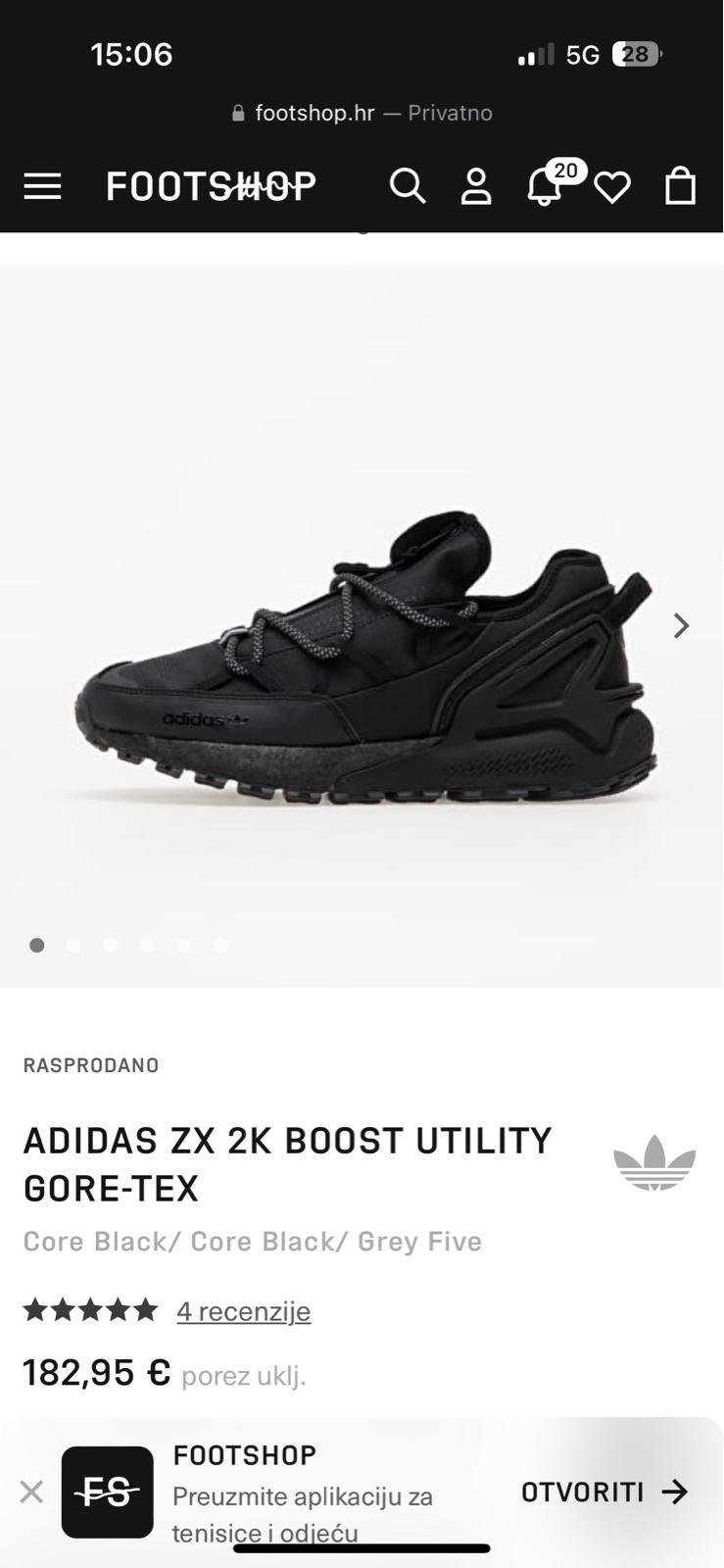Show the next product photo with the arrow
The height and width of the screenshot is (1568, 724).
click(681, 625)
